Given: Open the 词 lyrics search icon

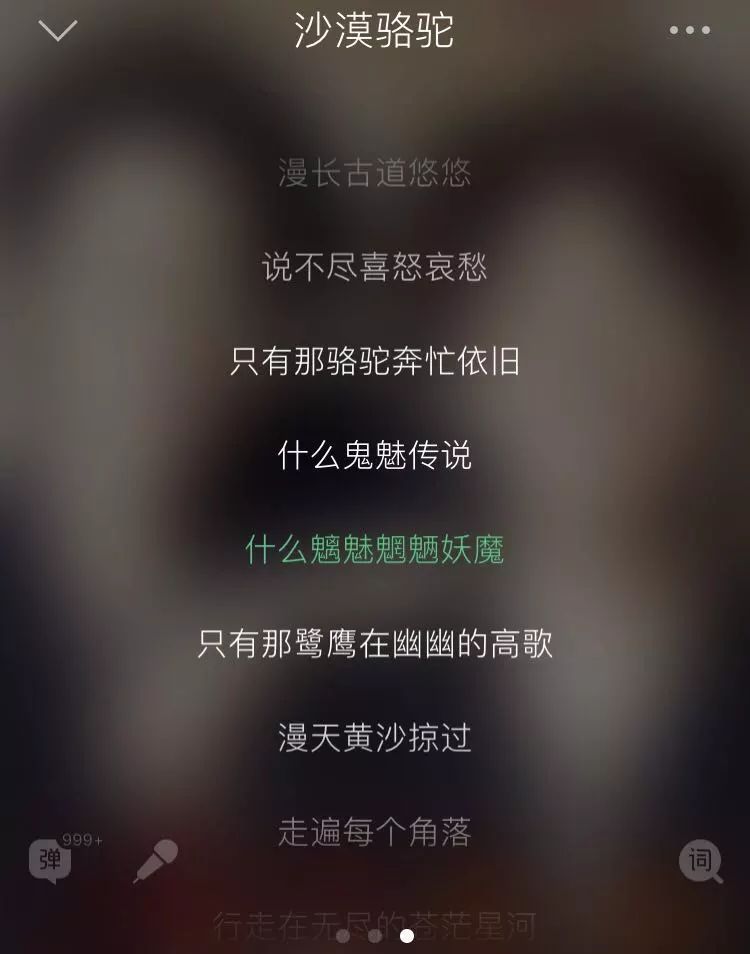Looking at the screenshot, I should [x=700, y=861].
